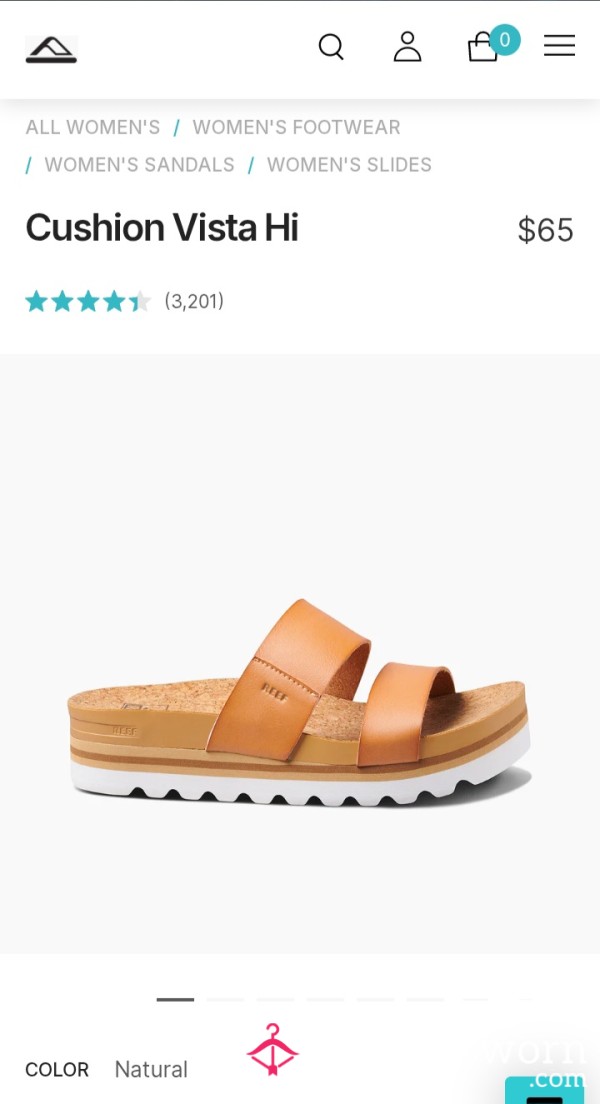This screenshot has width=600, height=1104.
Task: Open the Women's Slides breadcrumb
Action: 349,165
